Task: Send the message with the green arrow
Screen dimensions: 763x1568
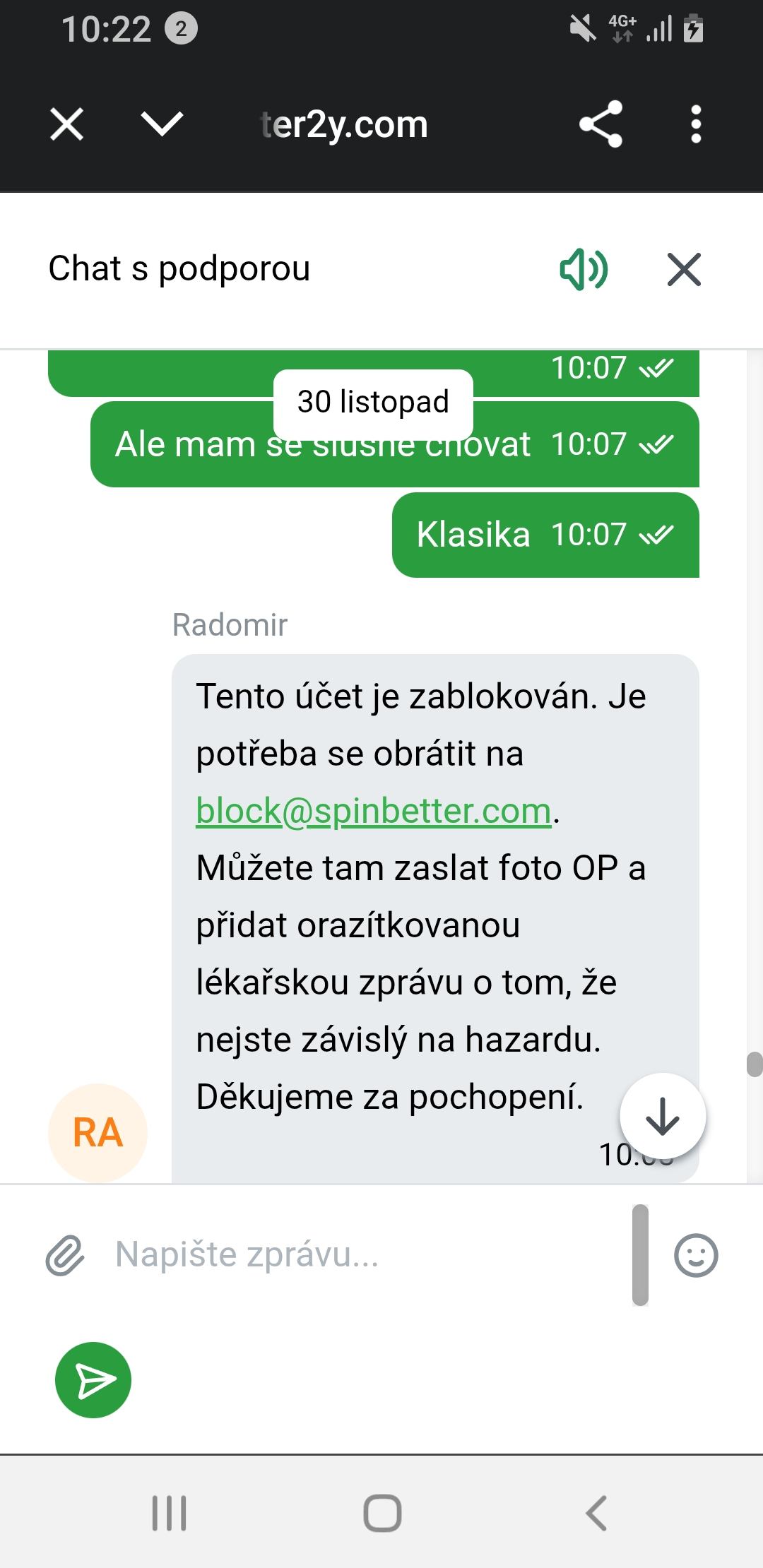Action: point(93,1379)
